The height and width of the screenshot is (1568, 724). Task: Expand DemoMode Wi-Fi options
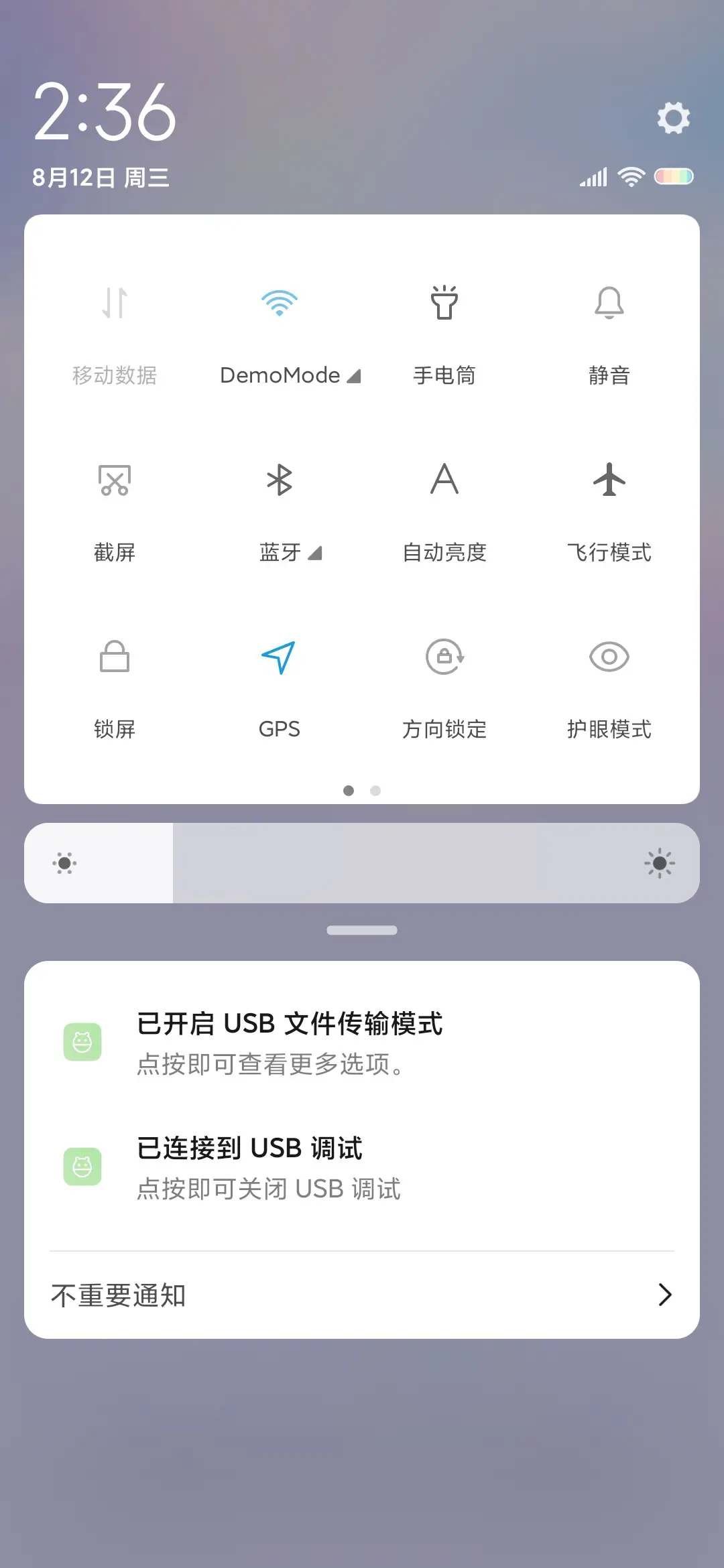point(355,376)
